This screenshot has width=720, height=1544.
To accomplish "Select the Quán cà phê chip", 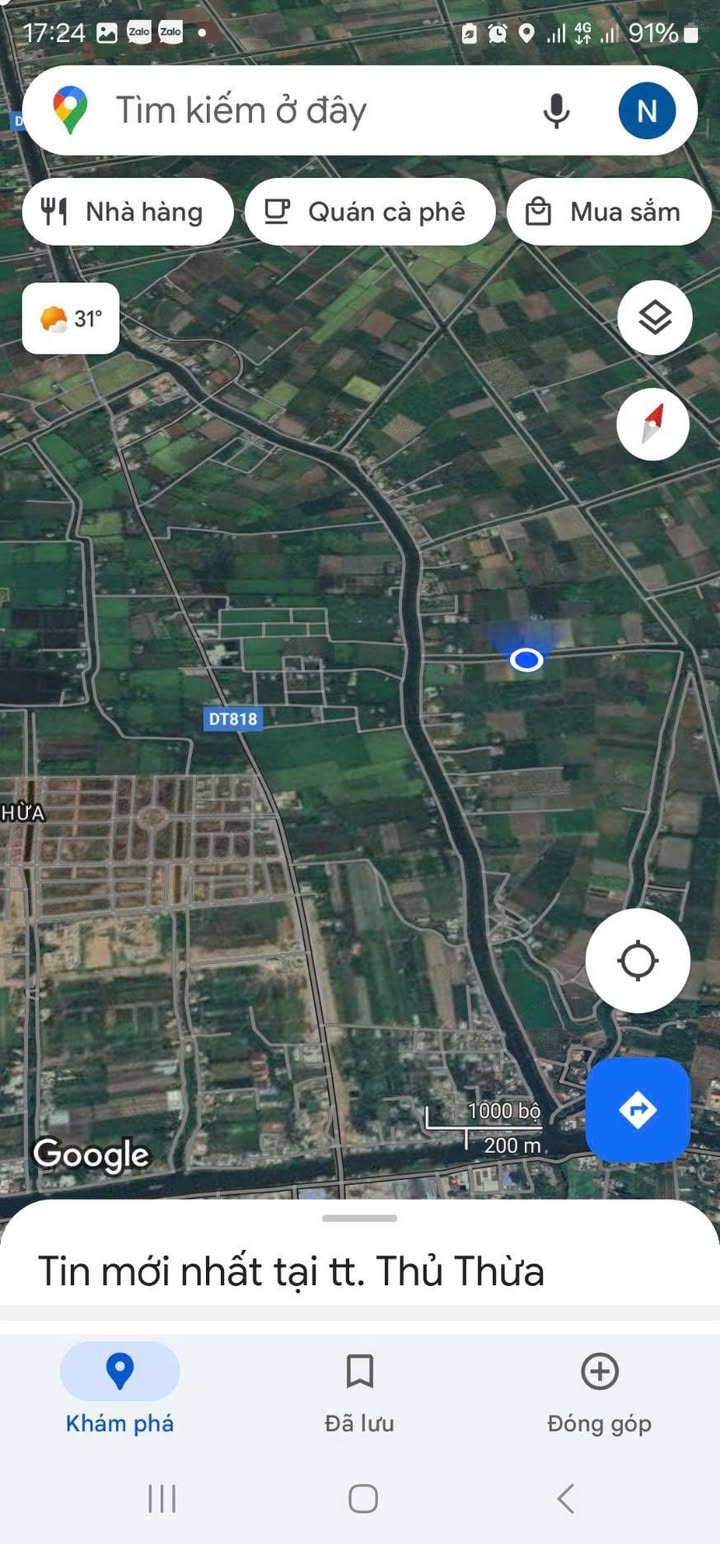I will pos(370,212).
